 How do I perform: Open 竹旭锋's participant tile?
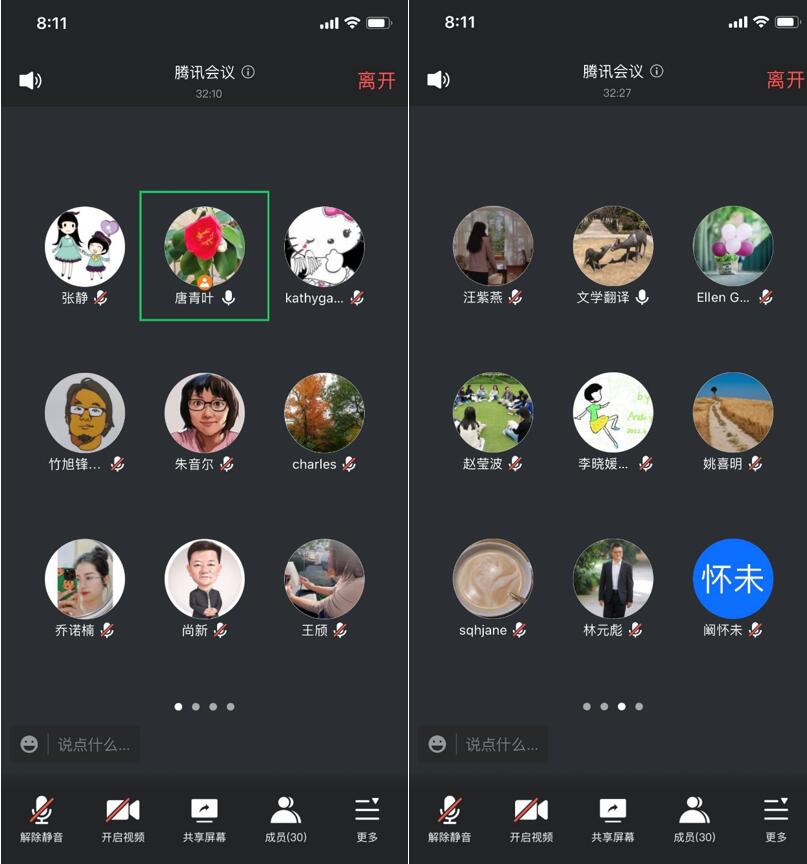(85, 412)
